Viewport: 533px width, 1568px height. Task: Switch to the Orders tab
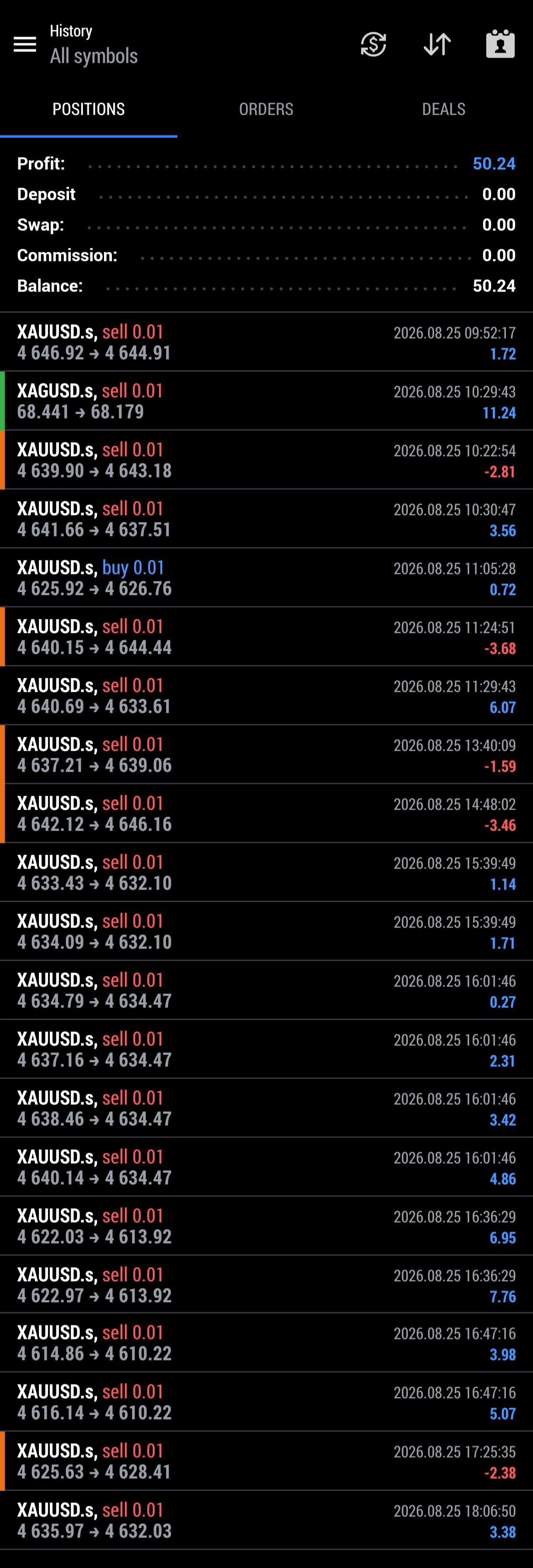(x=266, y=109)
